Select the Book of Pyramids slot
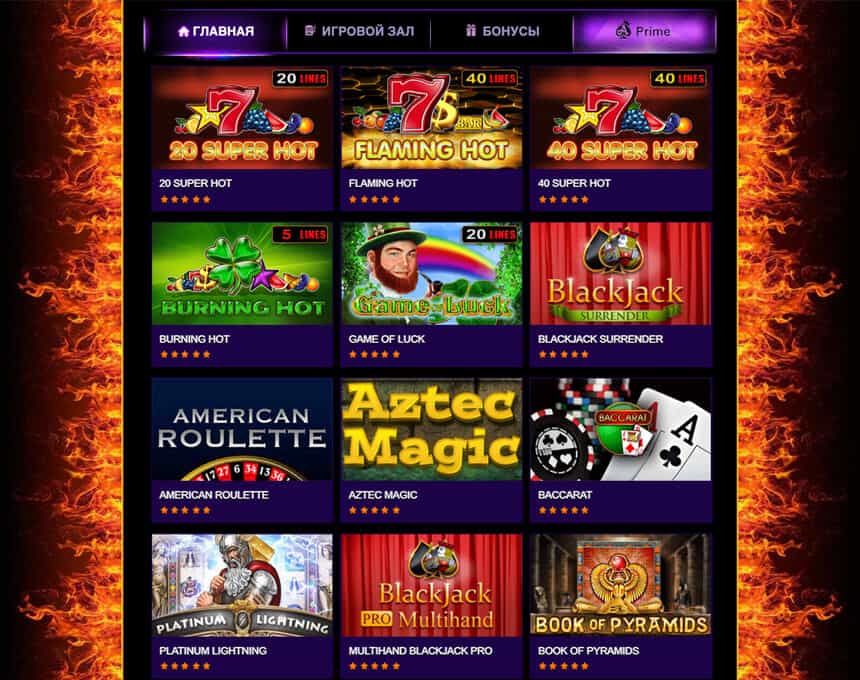 click(x=620, y=586)
